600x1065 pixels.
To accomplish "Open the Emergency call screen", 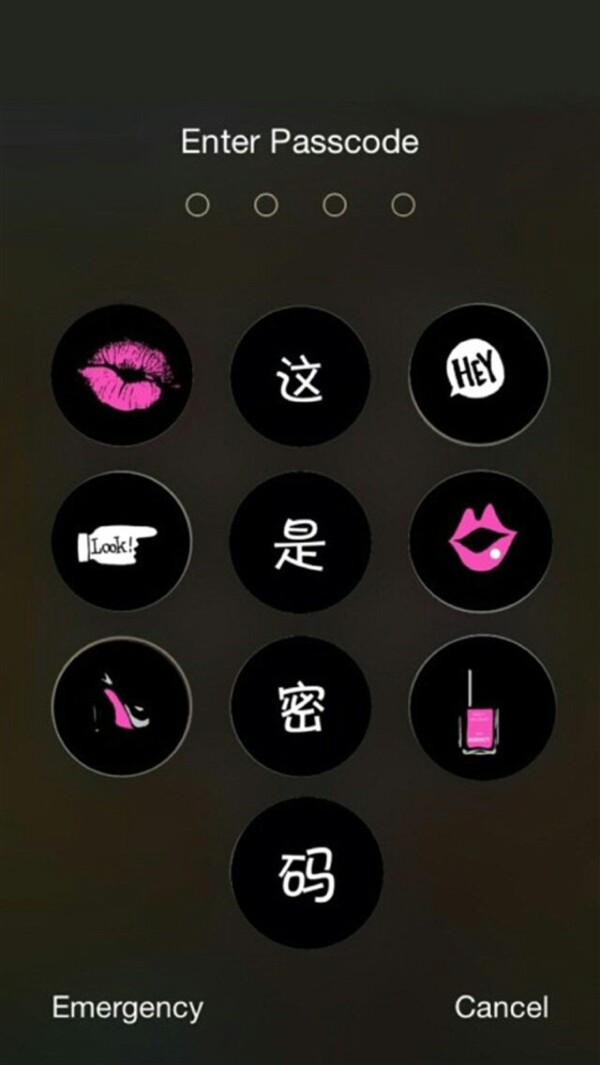I will [x=127, y=1007].
